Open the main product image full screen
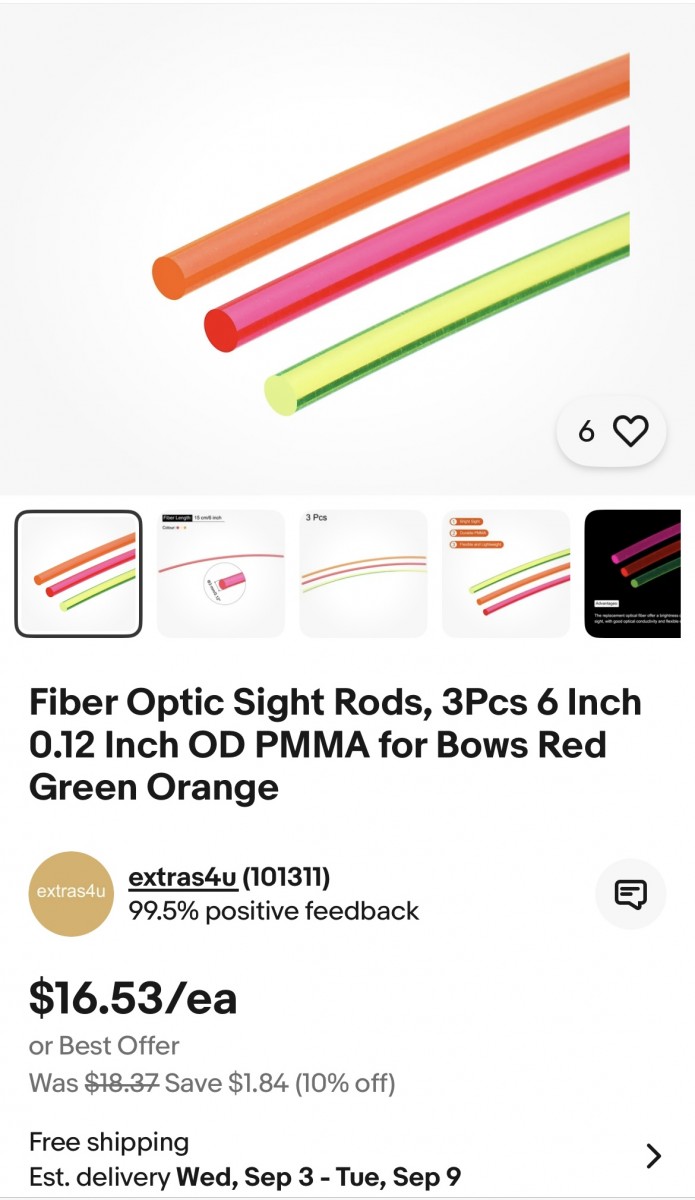This screenshot has height=1200, width=695. pos(347,240)
